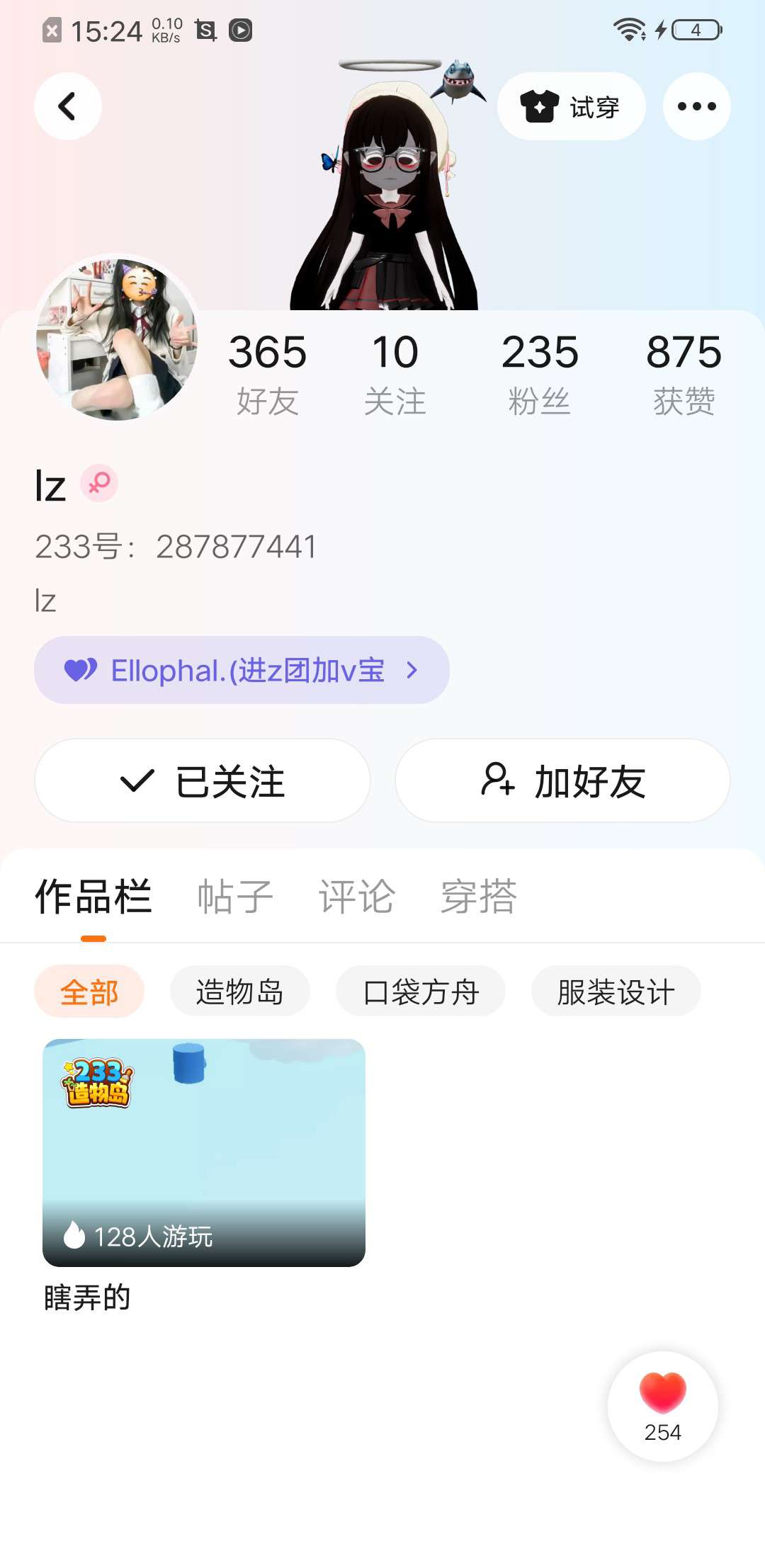This screenshot has width=765, height=1568.
Task: Filter works by 造物岛
Action: coord(239,992)
